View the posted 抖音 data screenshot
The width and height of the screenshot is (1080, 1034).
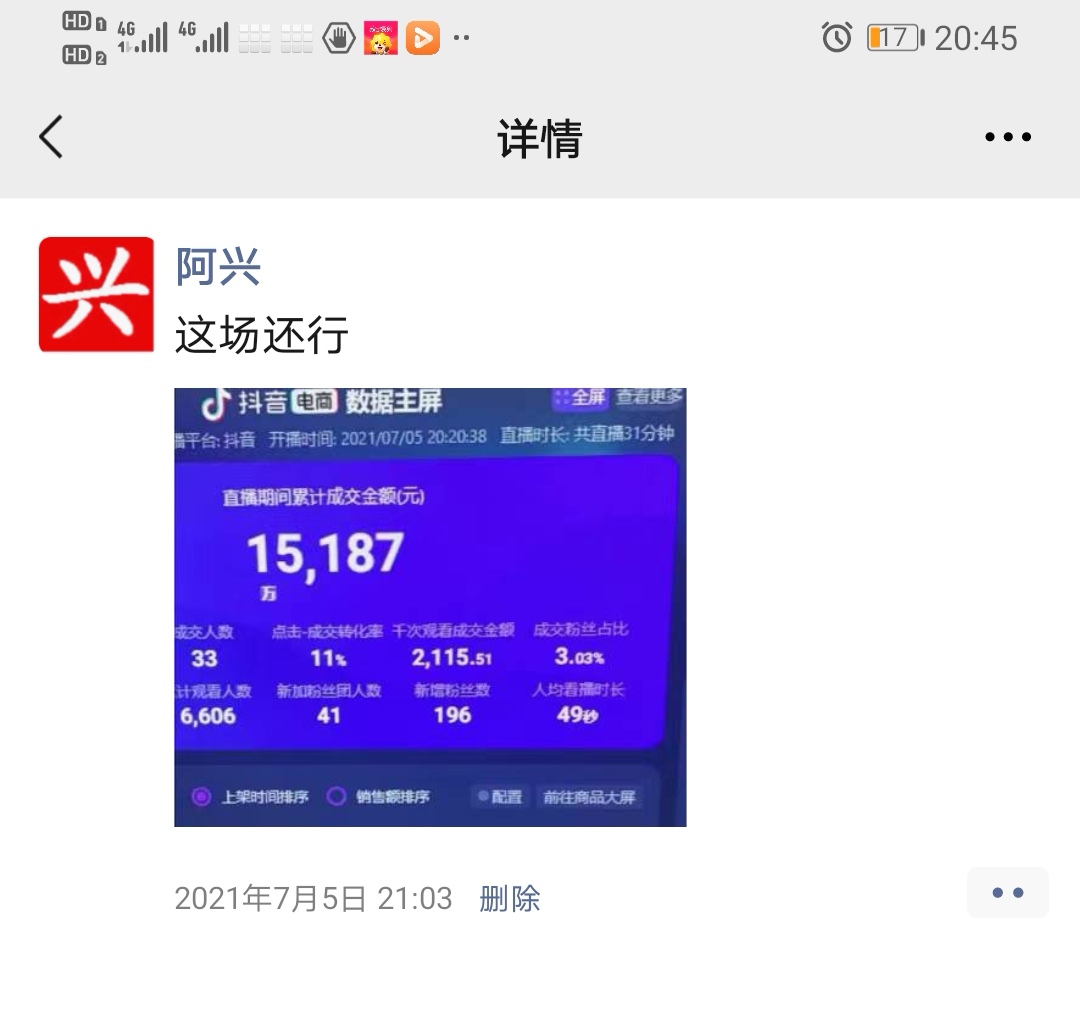(430, 607)
